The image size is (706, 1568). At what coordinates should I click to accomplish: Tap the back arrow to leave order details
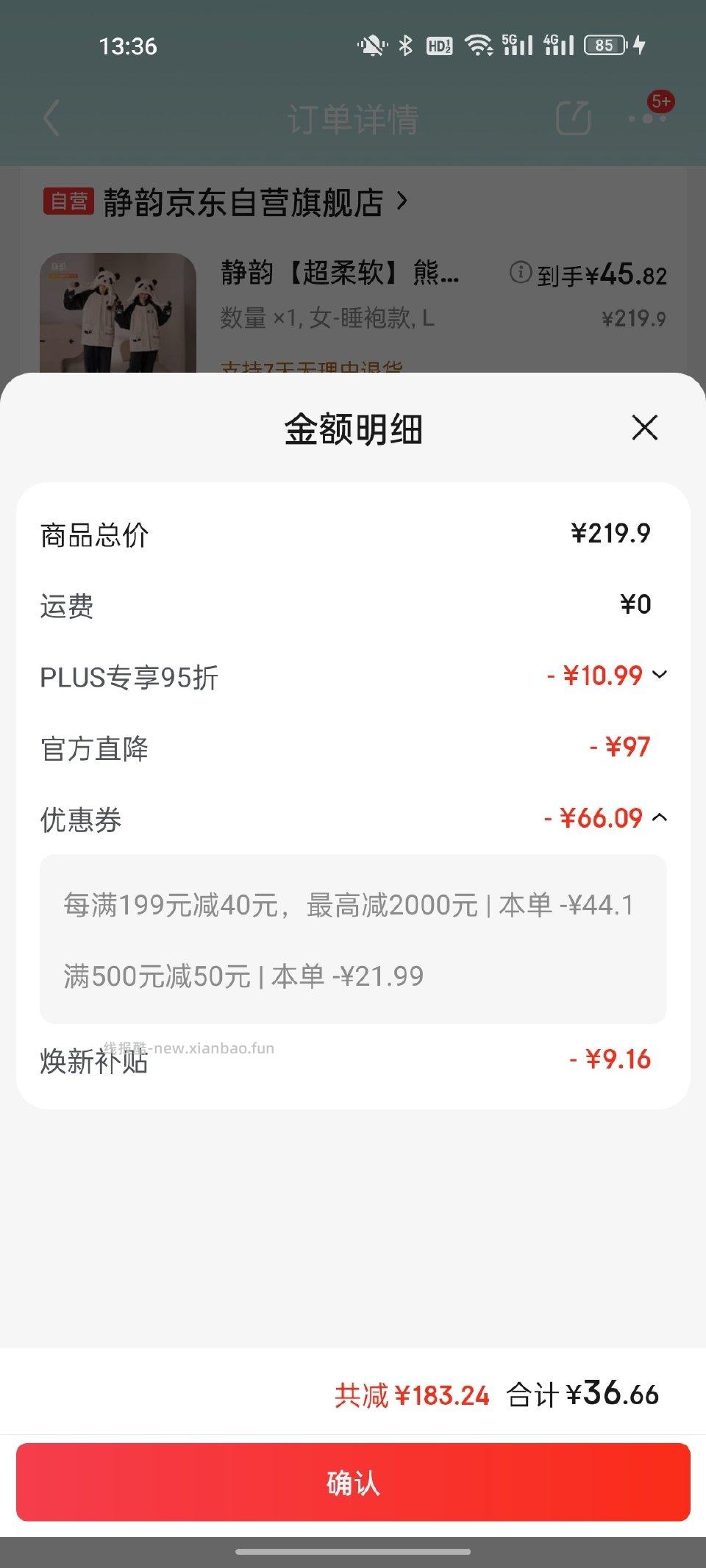[50, 118]
